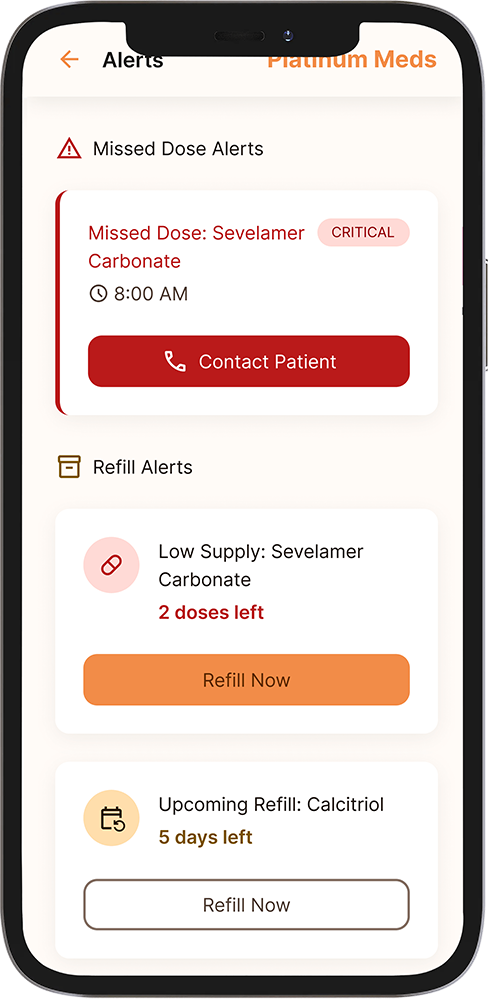This screenshot has height=1000, width=488.
Task: Go back using the orange arrow
Action: [69, 60]
